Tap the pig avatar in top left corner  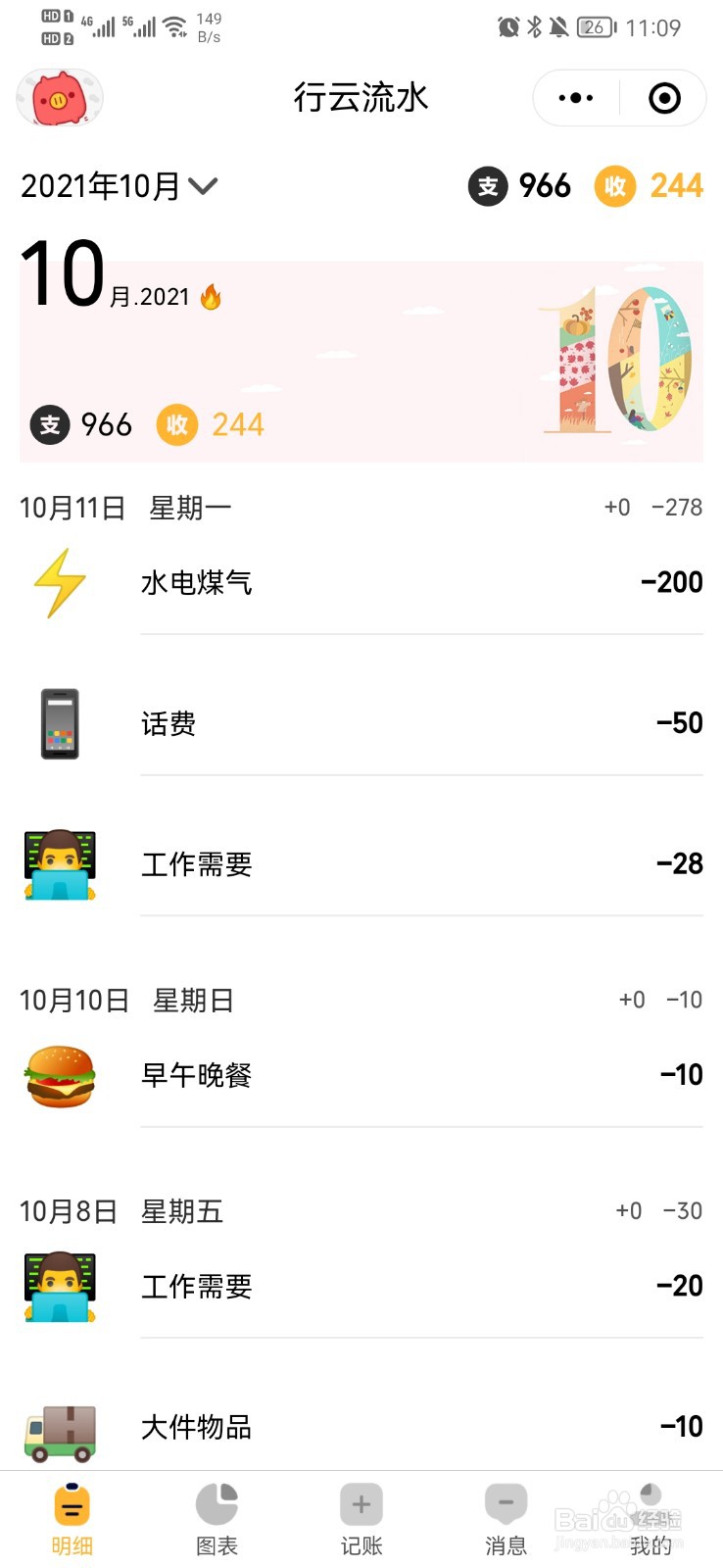(59, 98)
